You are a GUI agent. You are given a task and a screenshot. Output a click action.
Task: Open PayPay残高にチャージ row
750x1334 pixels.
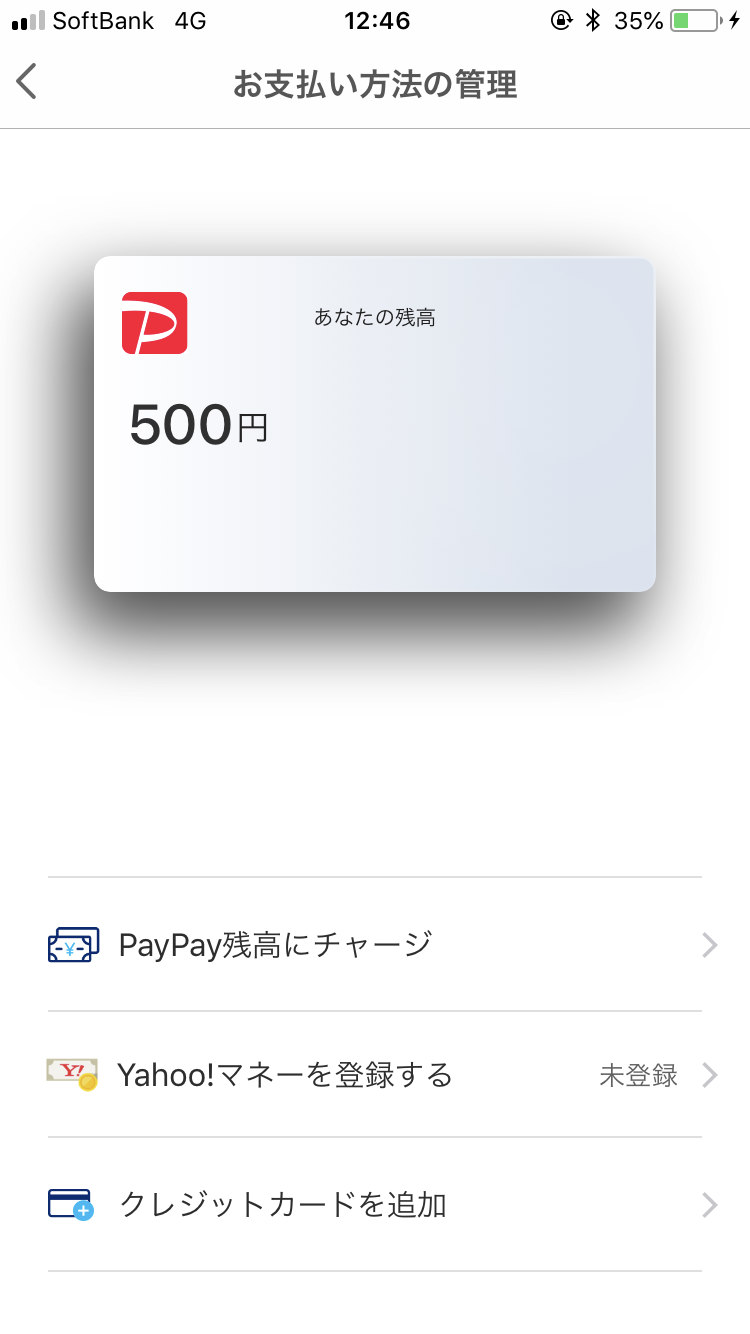(375, 945)
